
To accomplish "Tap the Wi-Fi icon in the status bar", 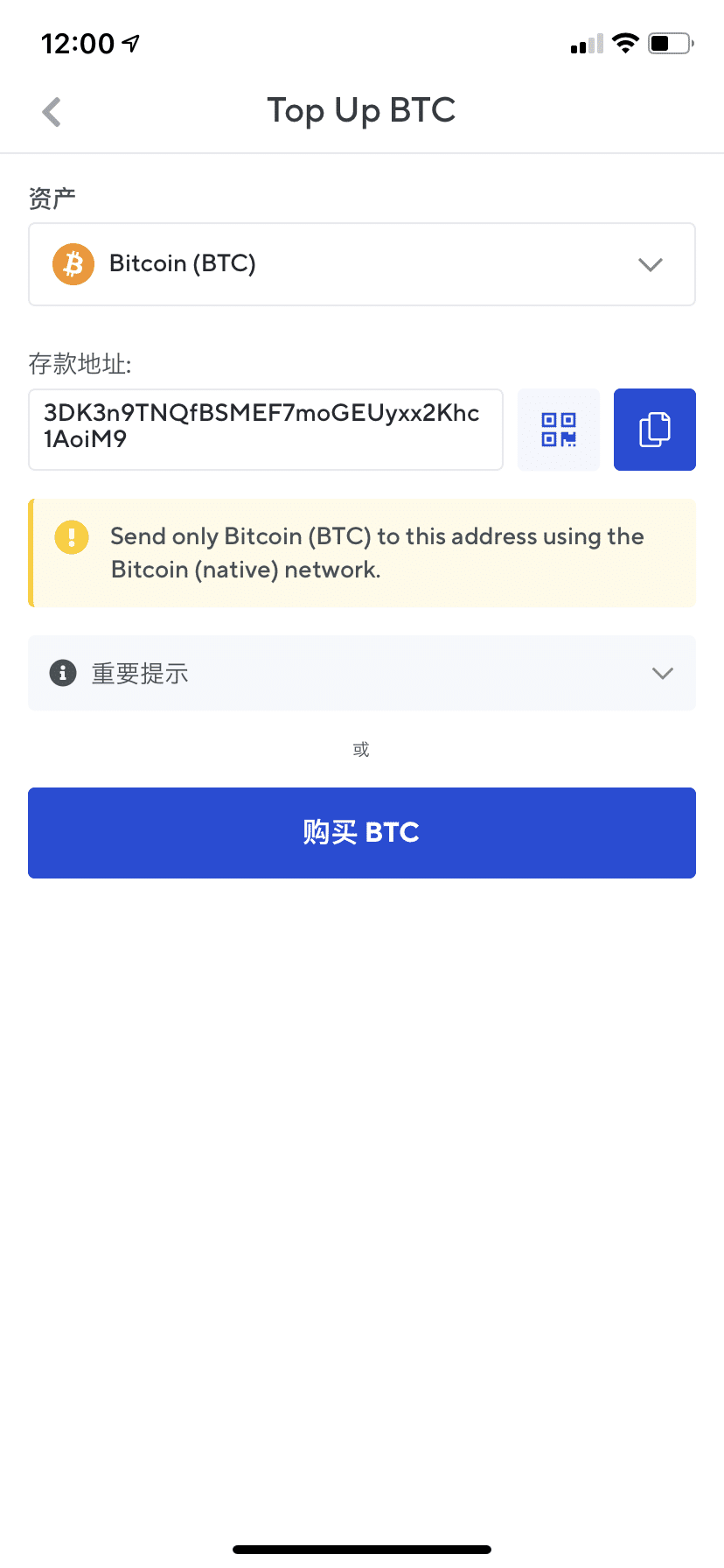I will tap(625, 41).
